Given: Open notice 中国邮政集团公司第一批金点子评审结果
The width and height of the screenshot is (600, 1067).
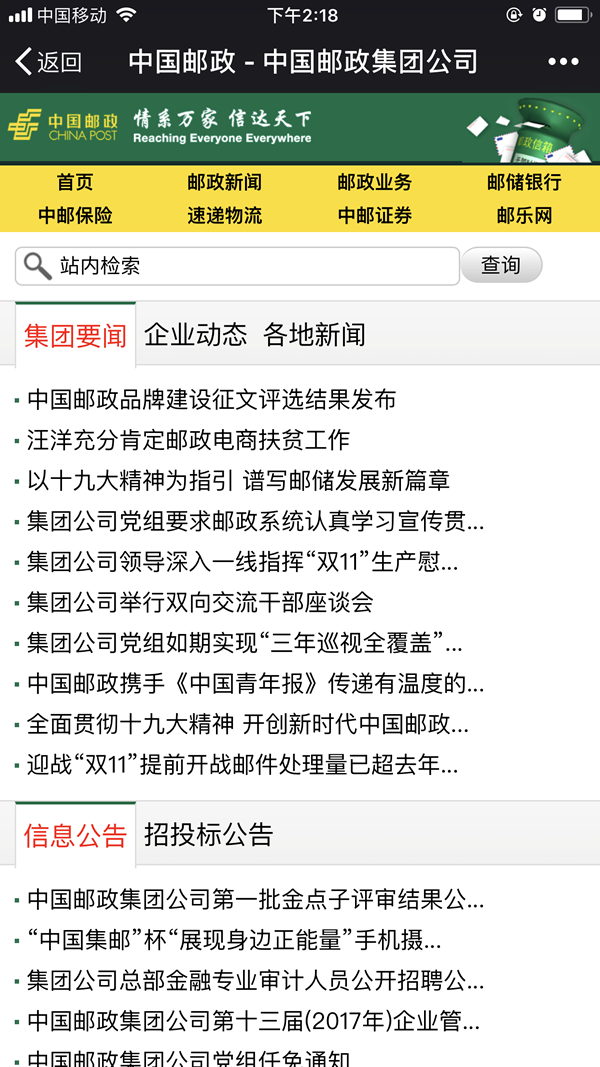Looking at the screenshot, I should pos(255,899).
